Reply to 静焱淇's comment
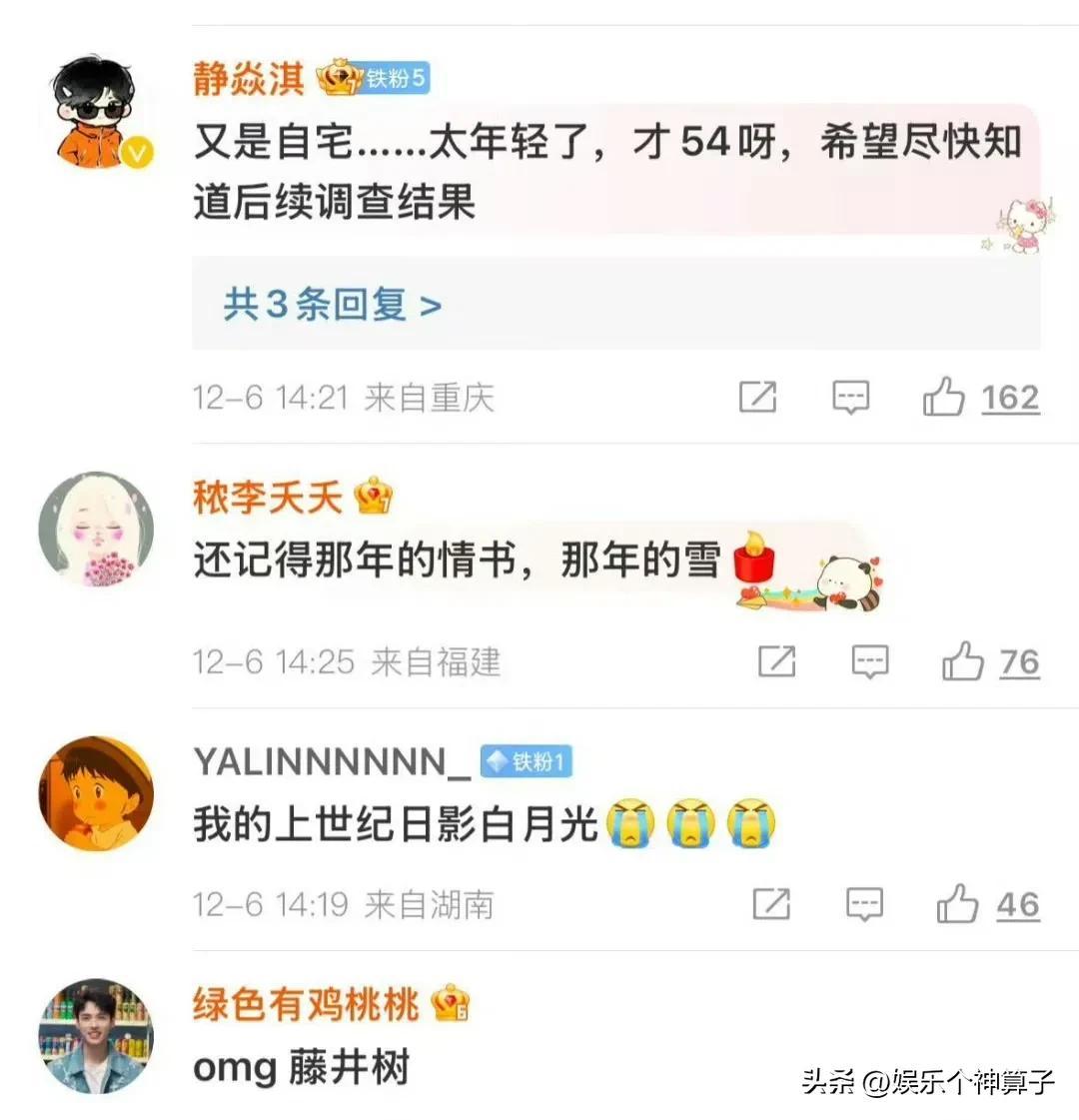Image resolution: width=1079 pixels, height=1120 pixels. click(850, 398)
